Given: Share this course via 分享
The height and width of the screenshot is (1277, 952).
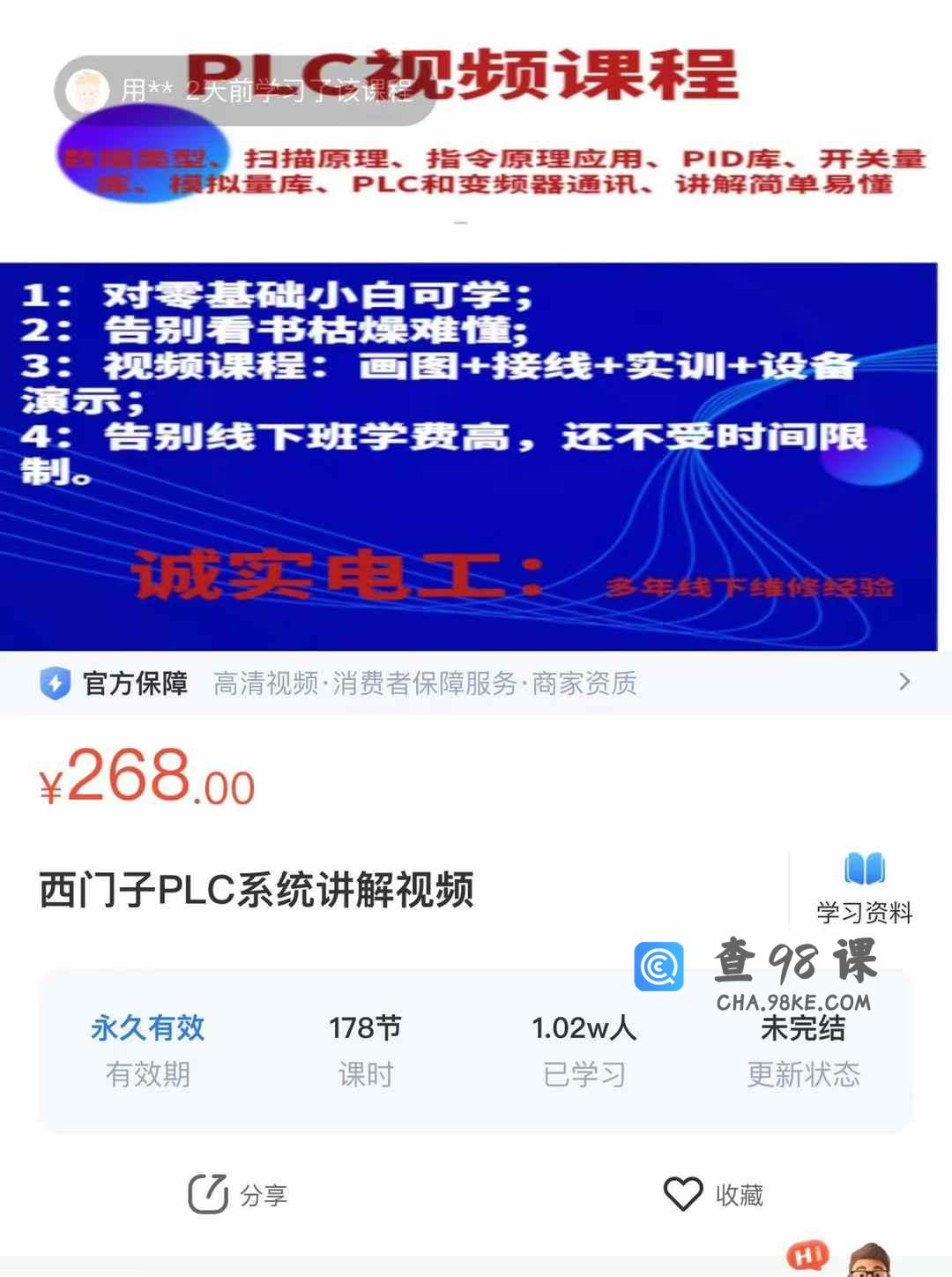Looking at the screenshot, I should coord(238,1195).
